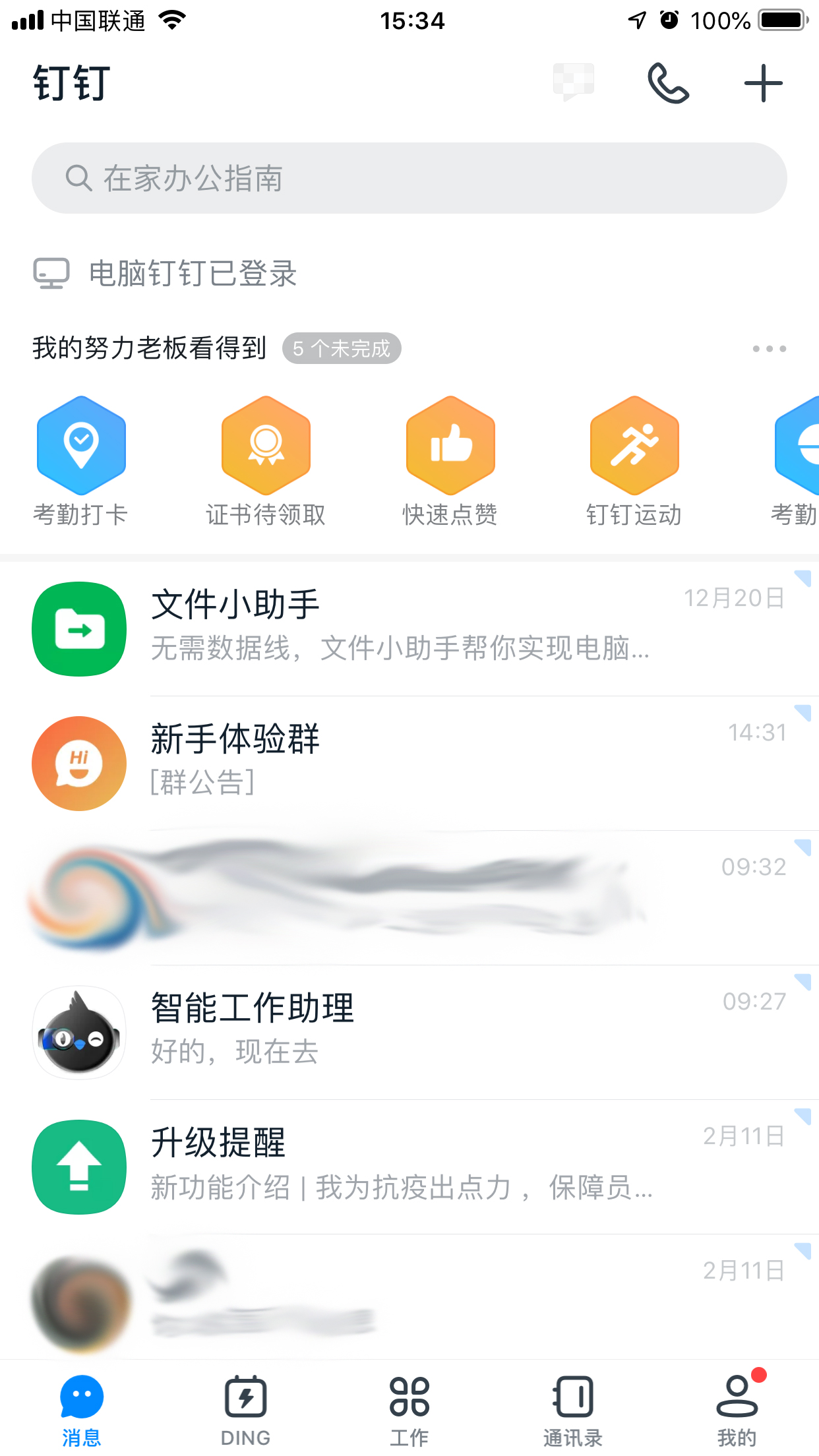Open the 钉钉运动 DingTalk Sports icon
Screen dimensions: 819x1456
[634, 445]
